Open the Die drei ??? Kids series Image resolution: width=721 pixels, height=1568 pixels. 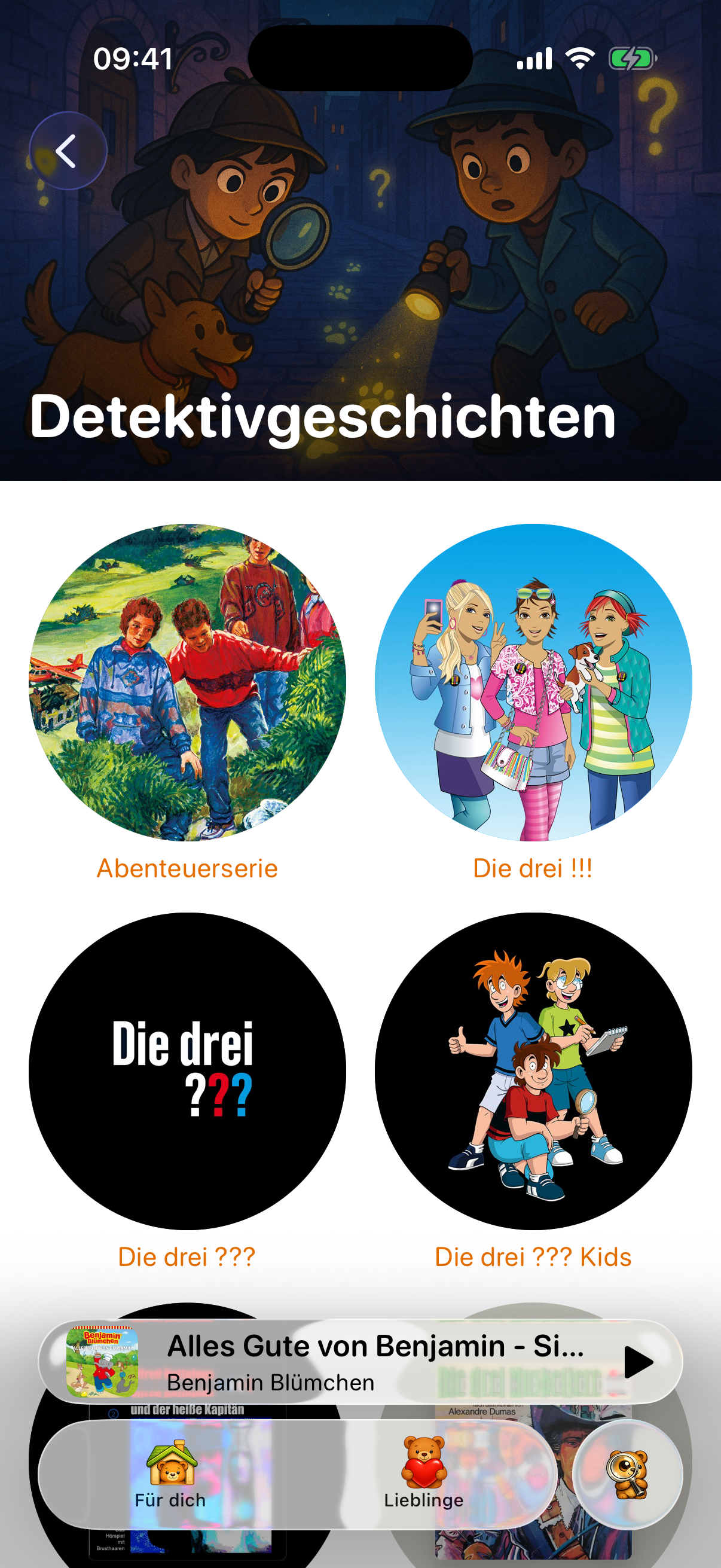tap(533, 1070)
